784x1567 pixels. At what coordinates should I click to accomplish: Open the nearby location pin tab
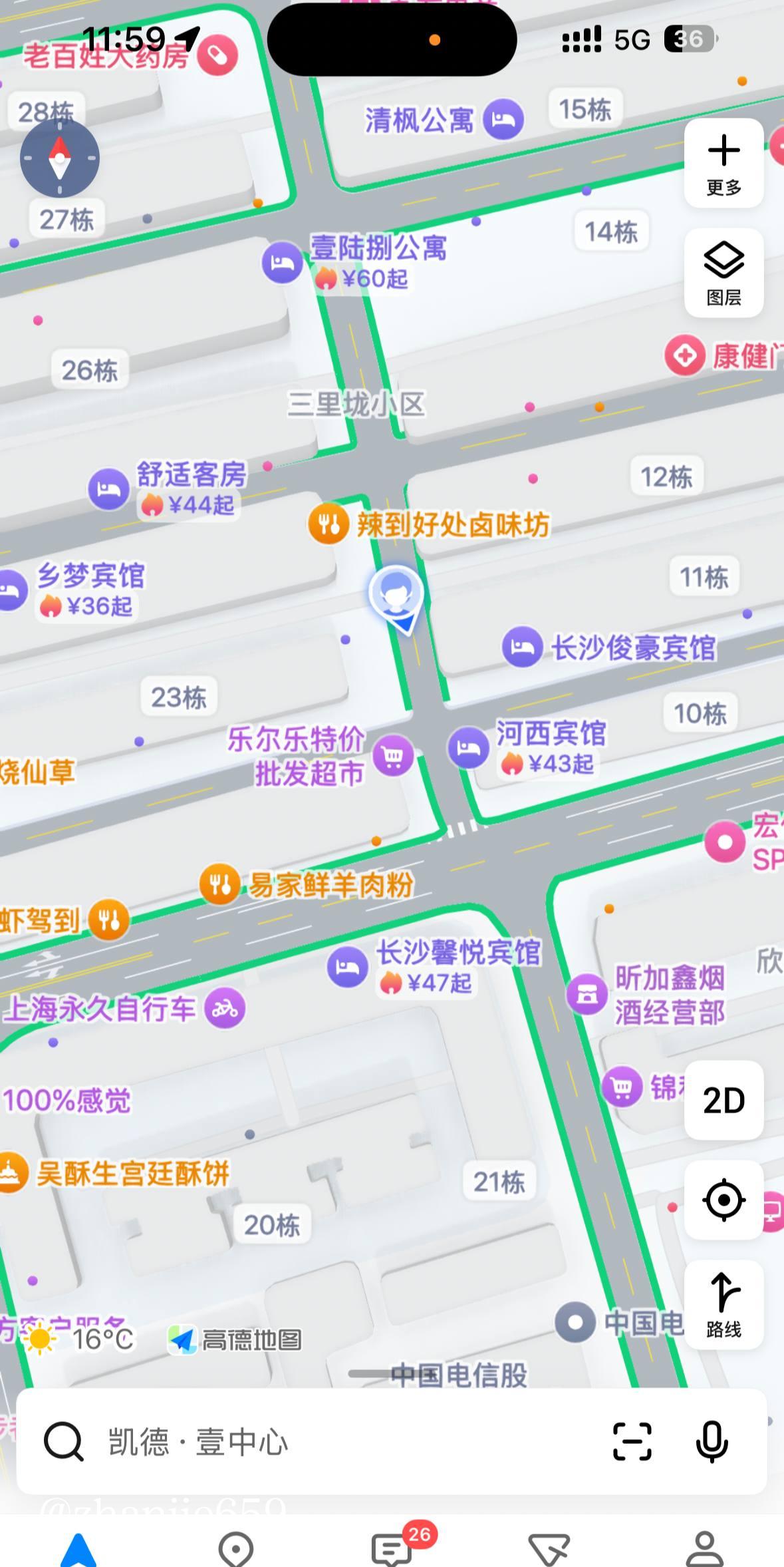(235, 1549)
